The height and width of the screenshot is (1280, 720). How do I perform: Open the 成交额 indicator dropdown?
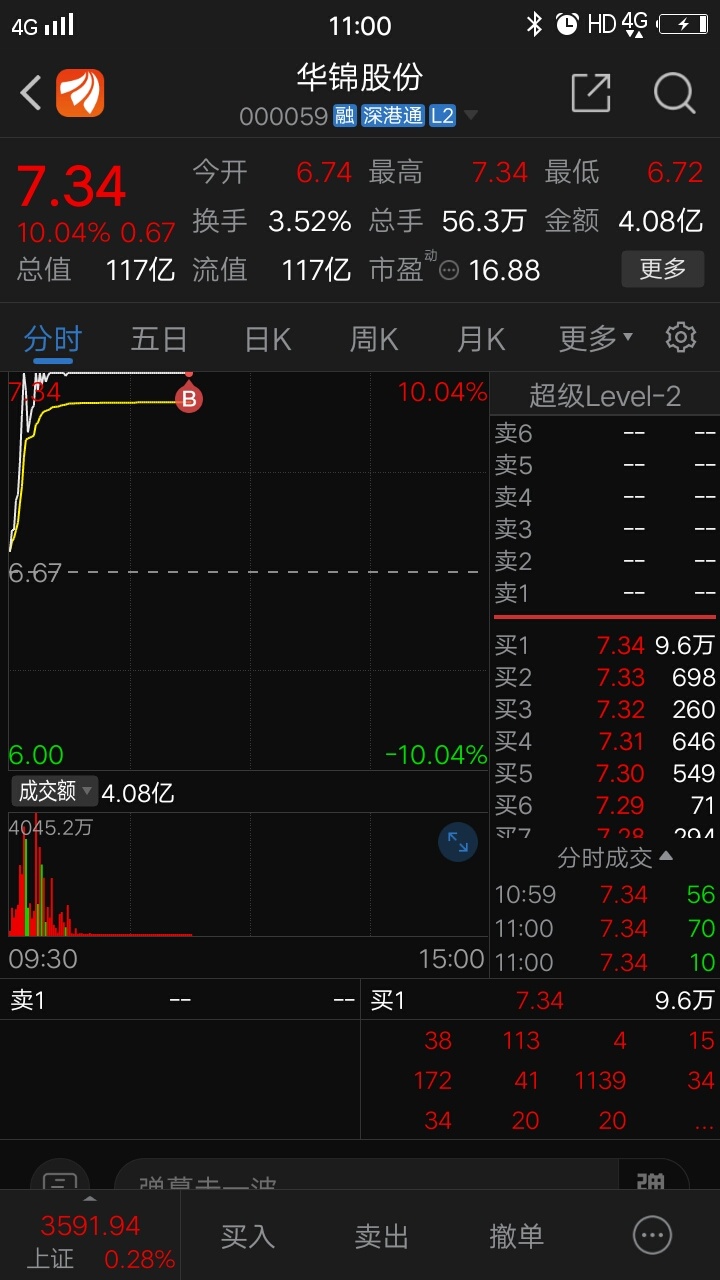point(55,792)
